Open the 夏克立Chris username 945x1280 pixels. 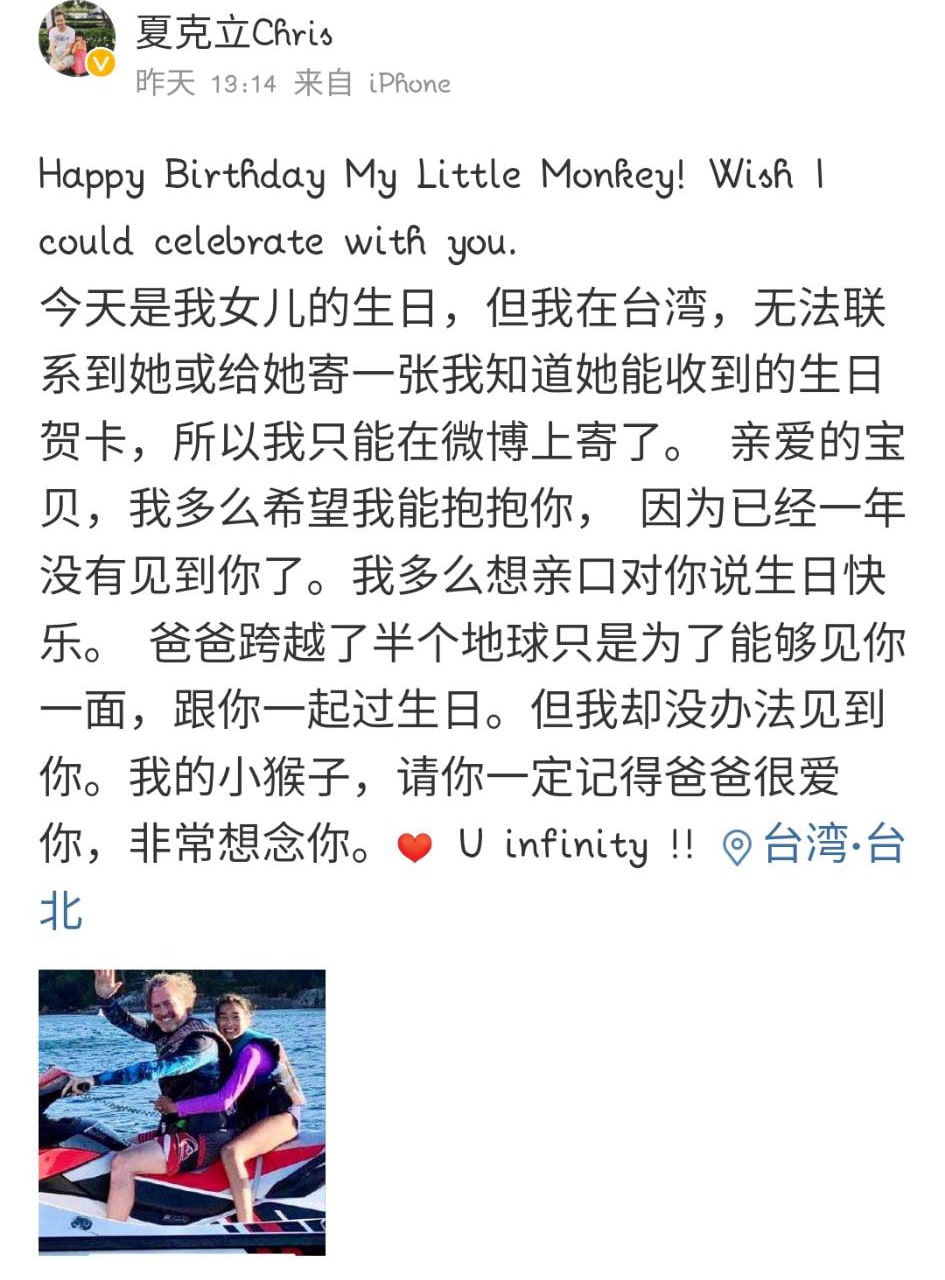coord(234,34)
